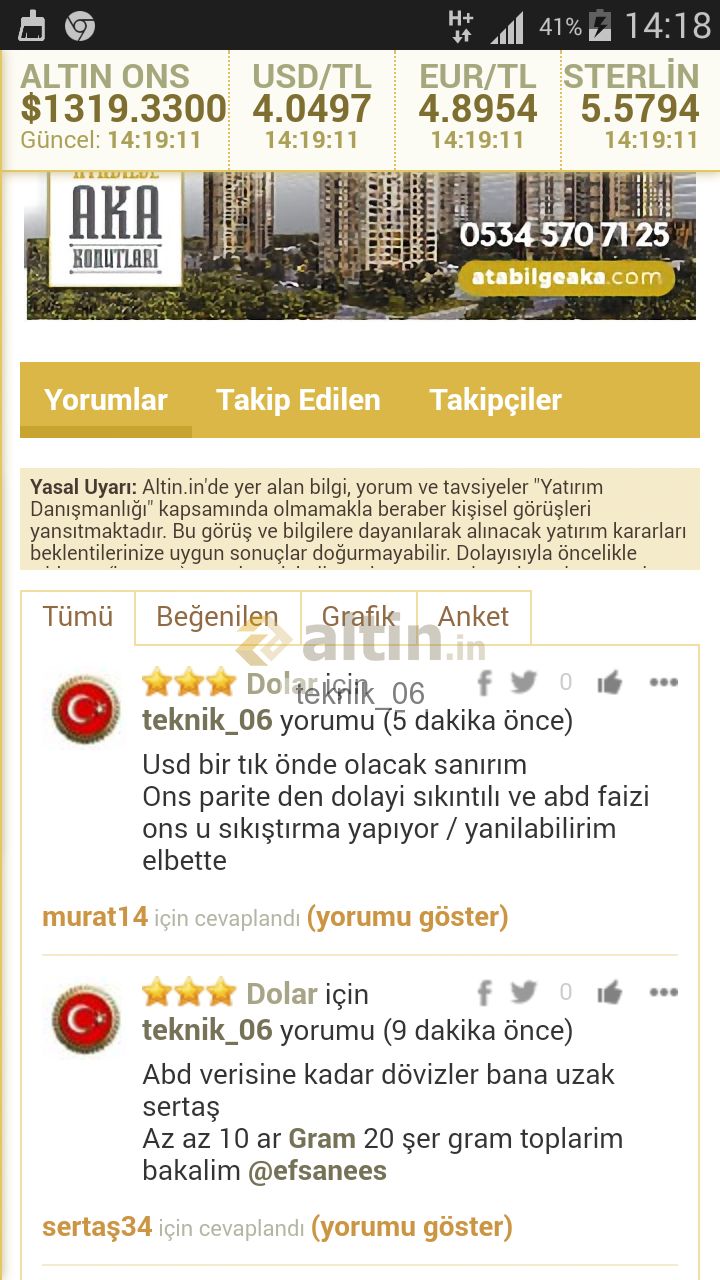Image resolution: width=720 pixels, height=1280 pixels.
Task: Show the Beğenilen comments filter
Action: click(x=218, y=617)
